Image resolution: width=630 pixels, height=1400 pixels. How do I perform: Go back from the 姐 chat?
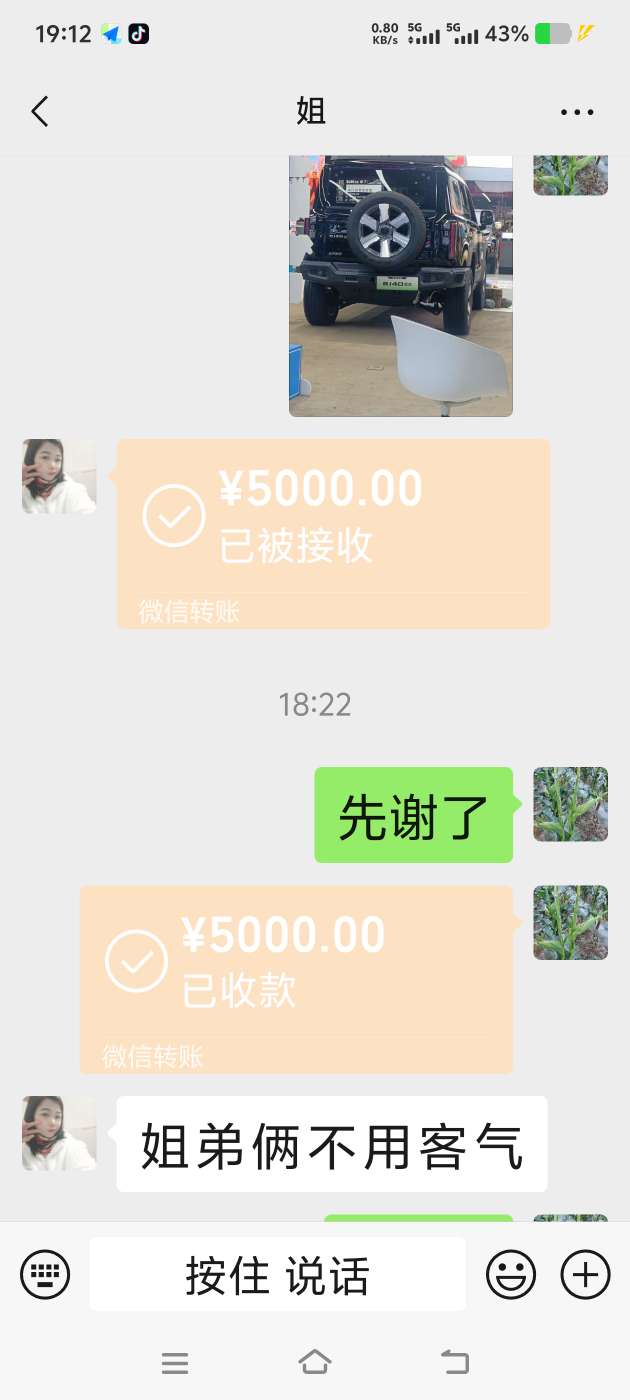40,111
